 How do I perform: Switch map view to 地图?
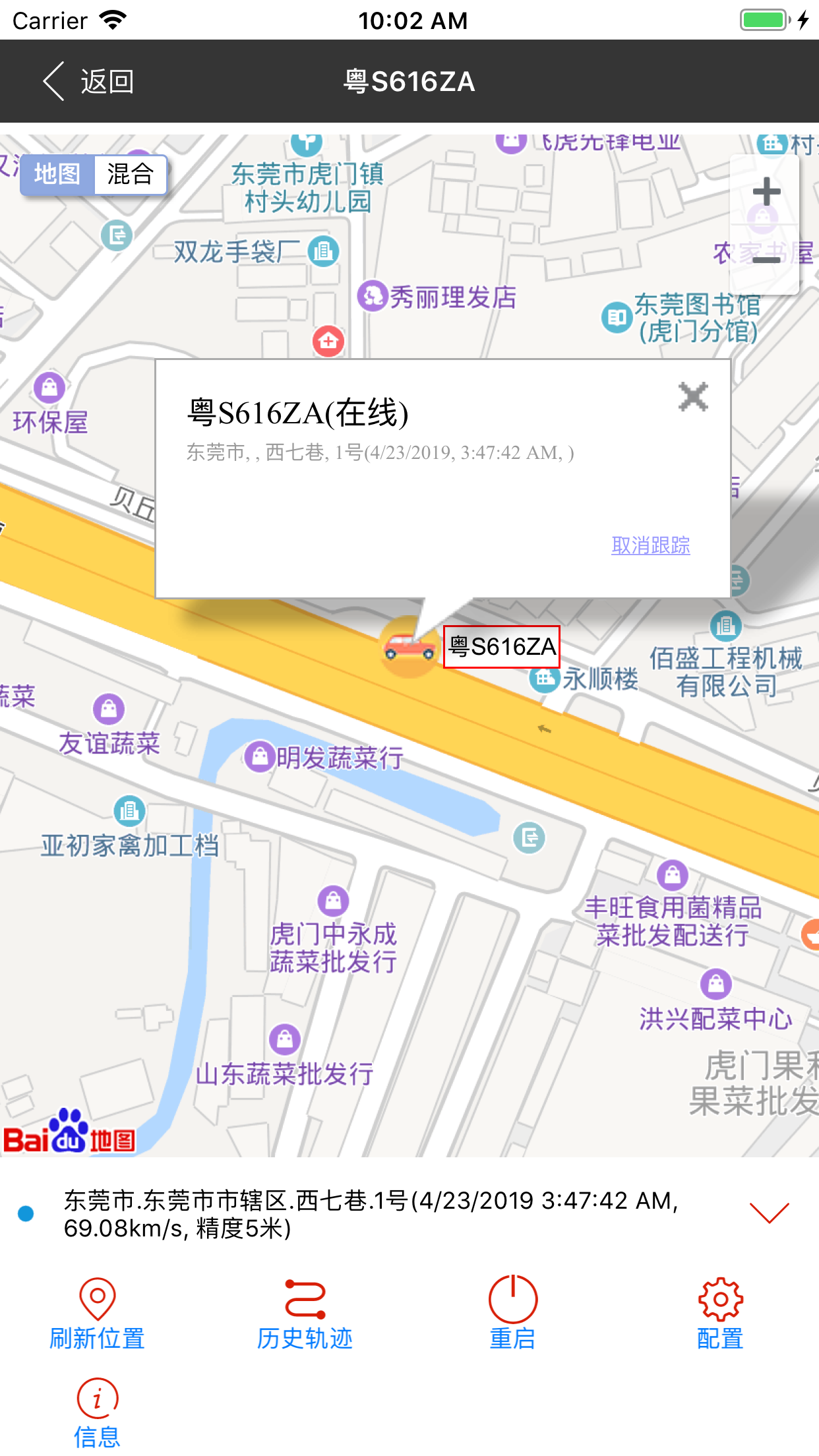coord(58,175)
